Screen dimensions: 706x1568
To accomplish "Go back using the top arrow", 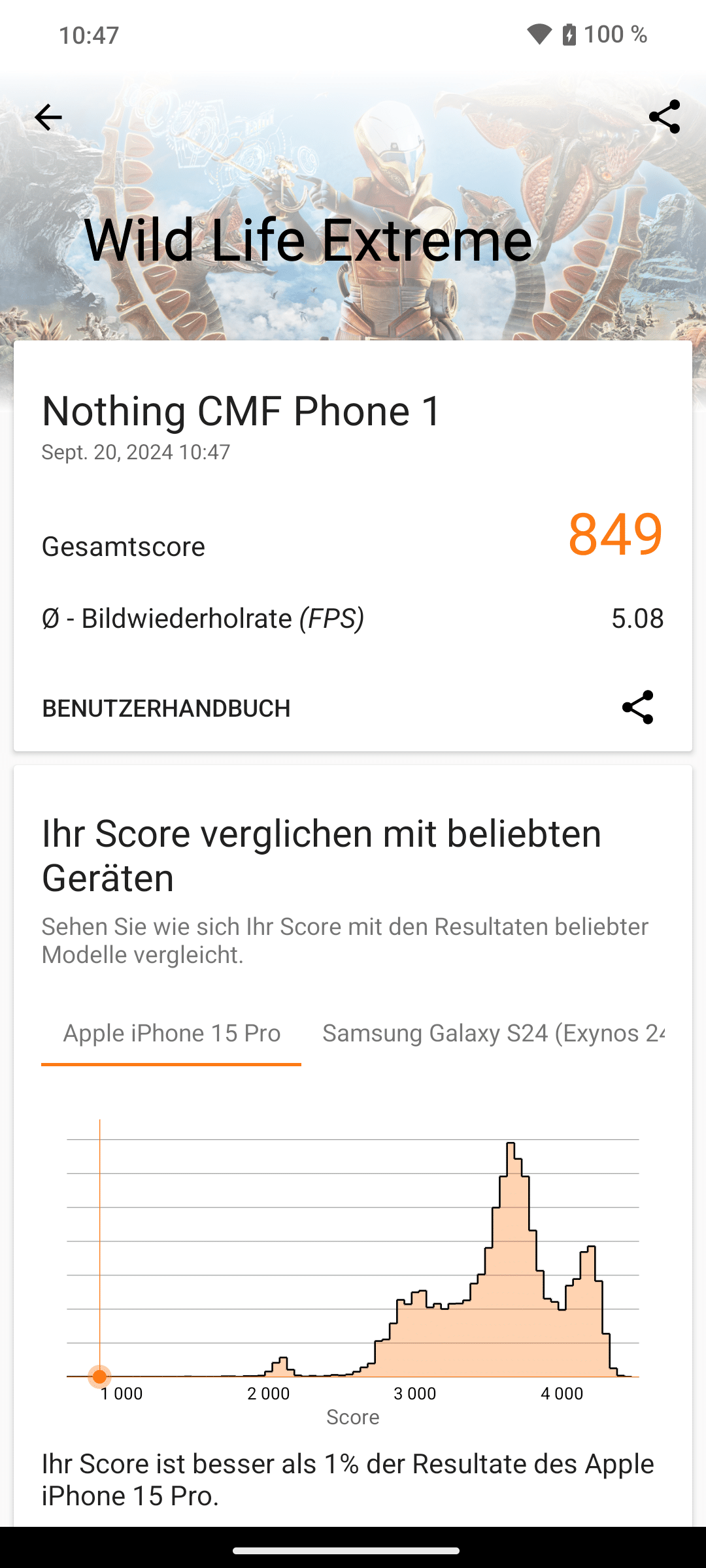I will pos(48,118).
